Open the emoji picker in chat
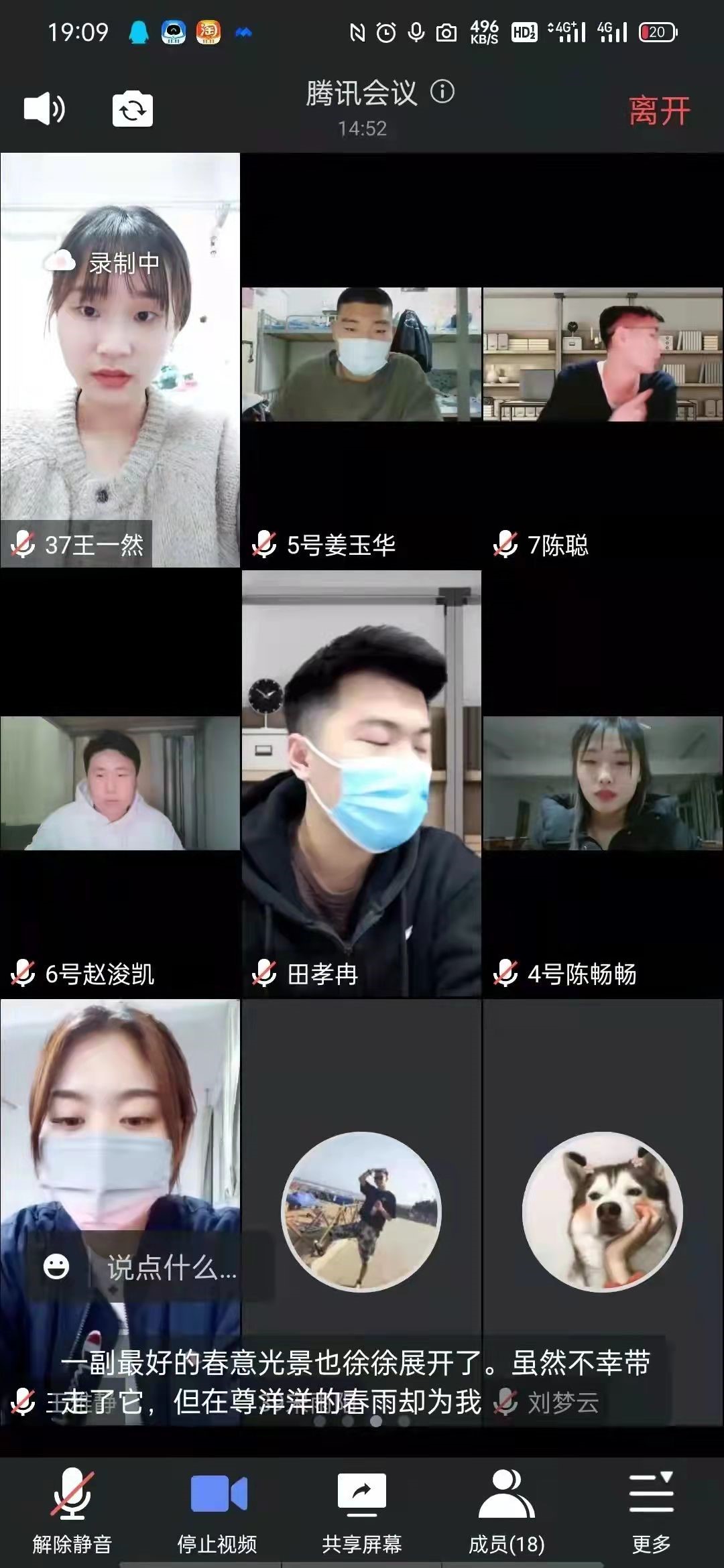 (56, 1266)
